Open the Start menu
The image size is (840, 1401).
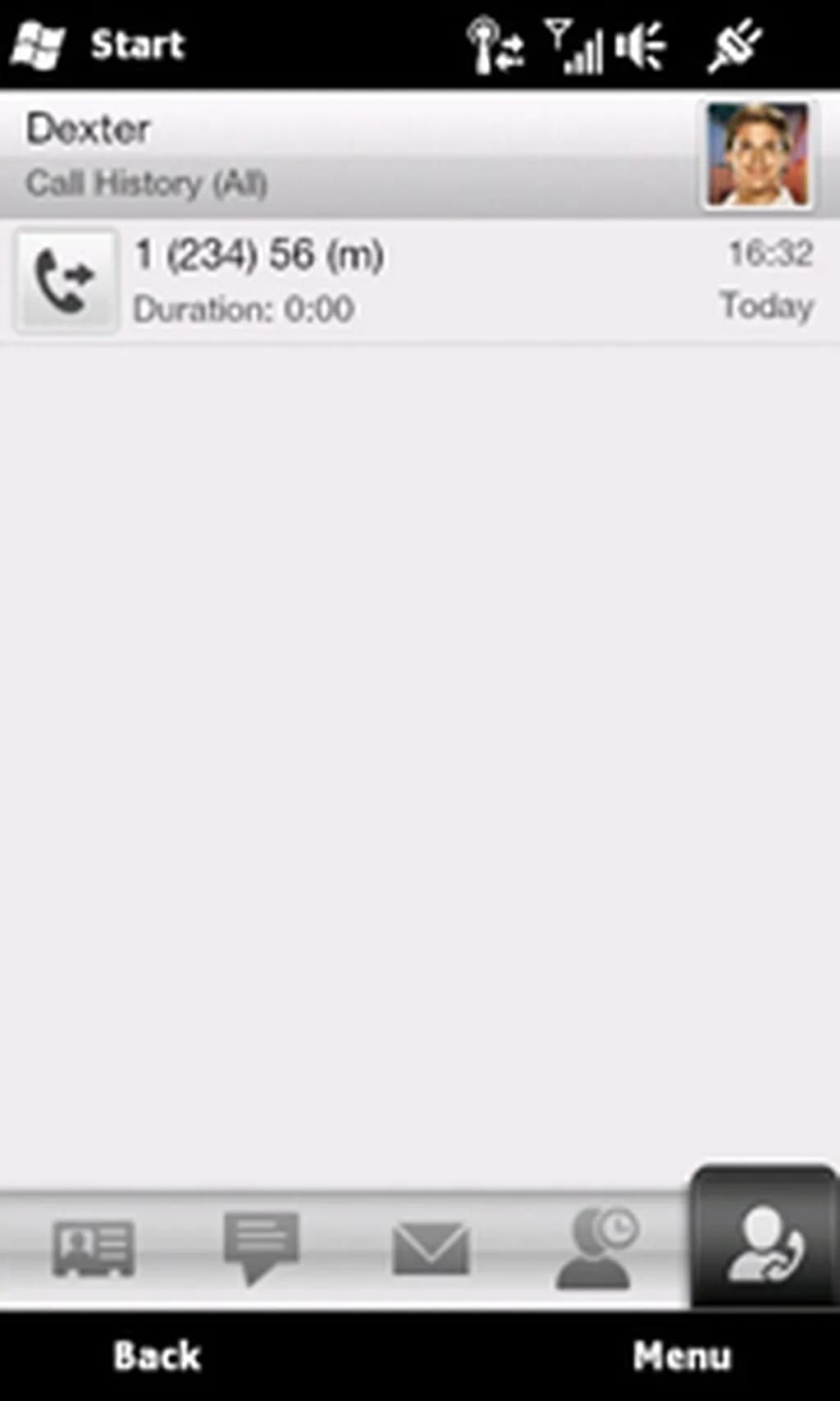(x=98, y=44)
